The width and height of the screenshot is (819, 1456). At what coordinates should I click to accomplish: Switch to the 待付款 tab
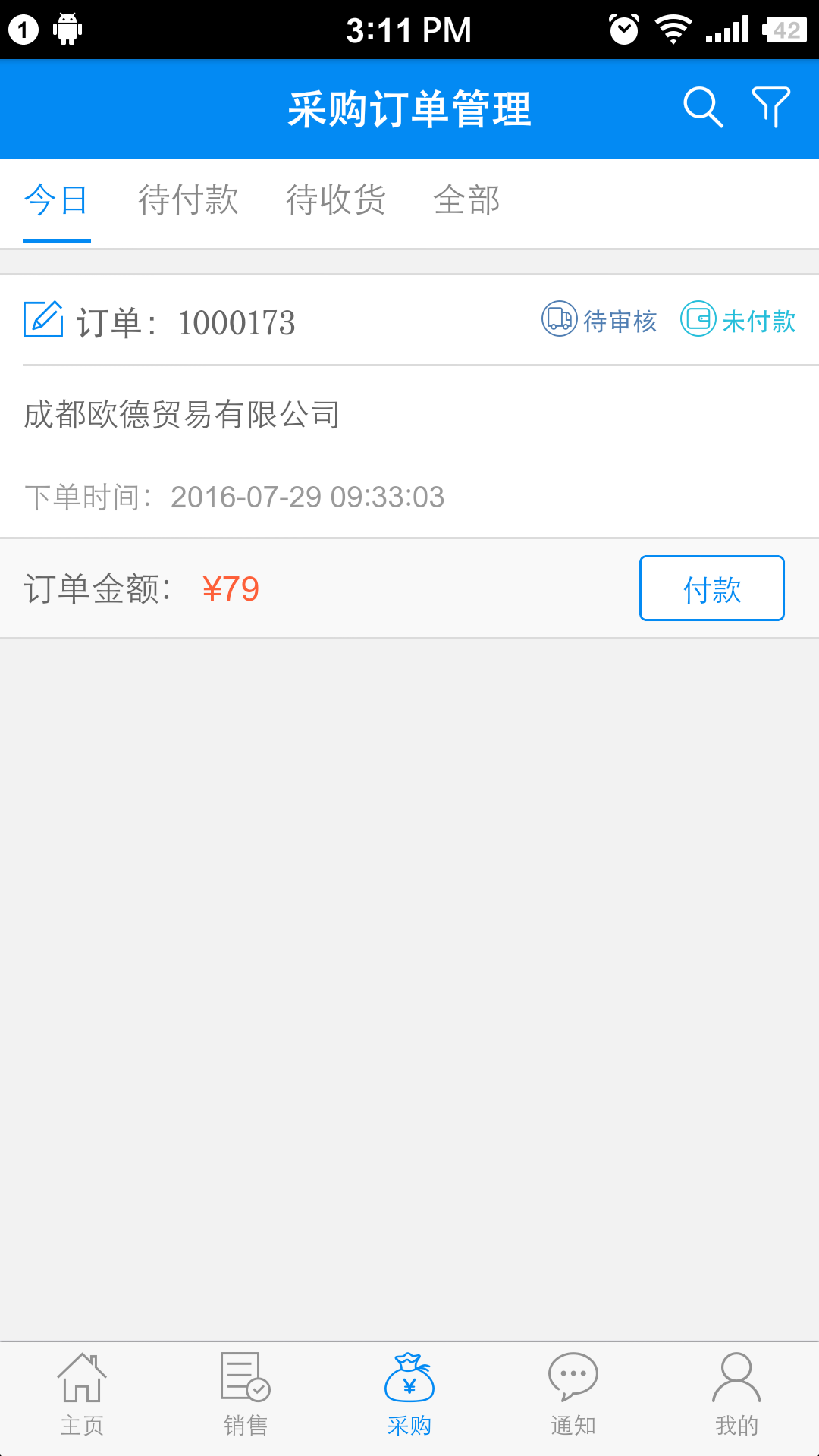(188, 200)
